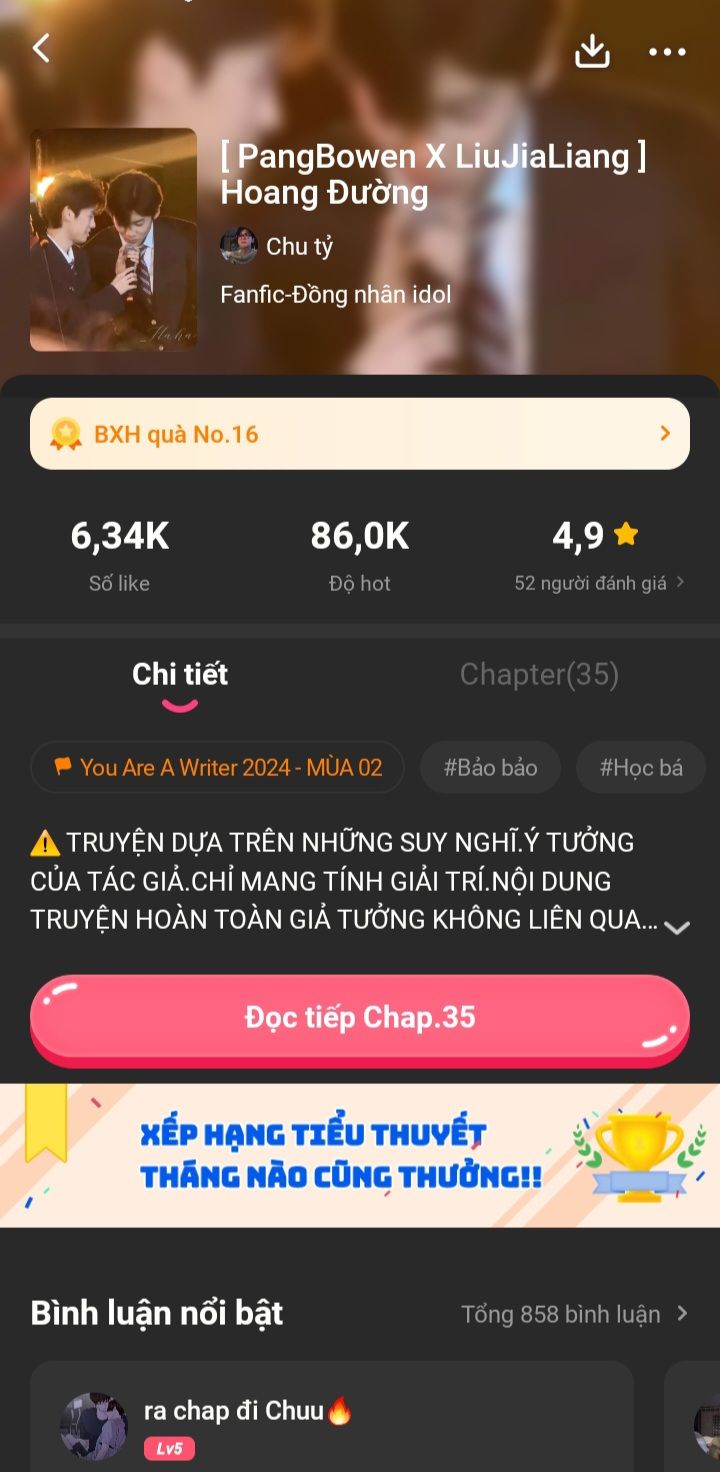Open the three-dot overflow menu
This screenshot has height=1472, width=720.
pos(667,52)
